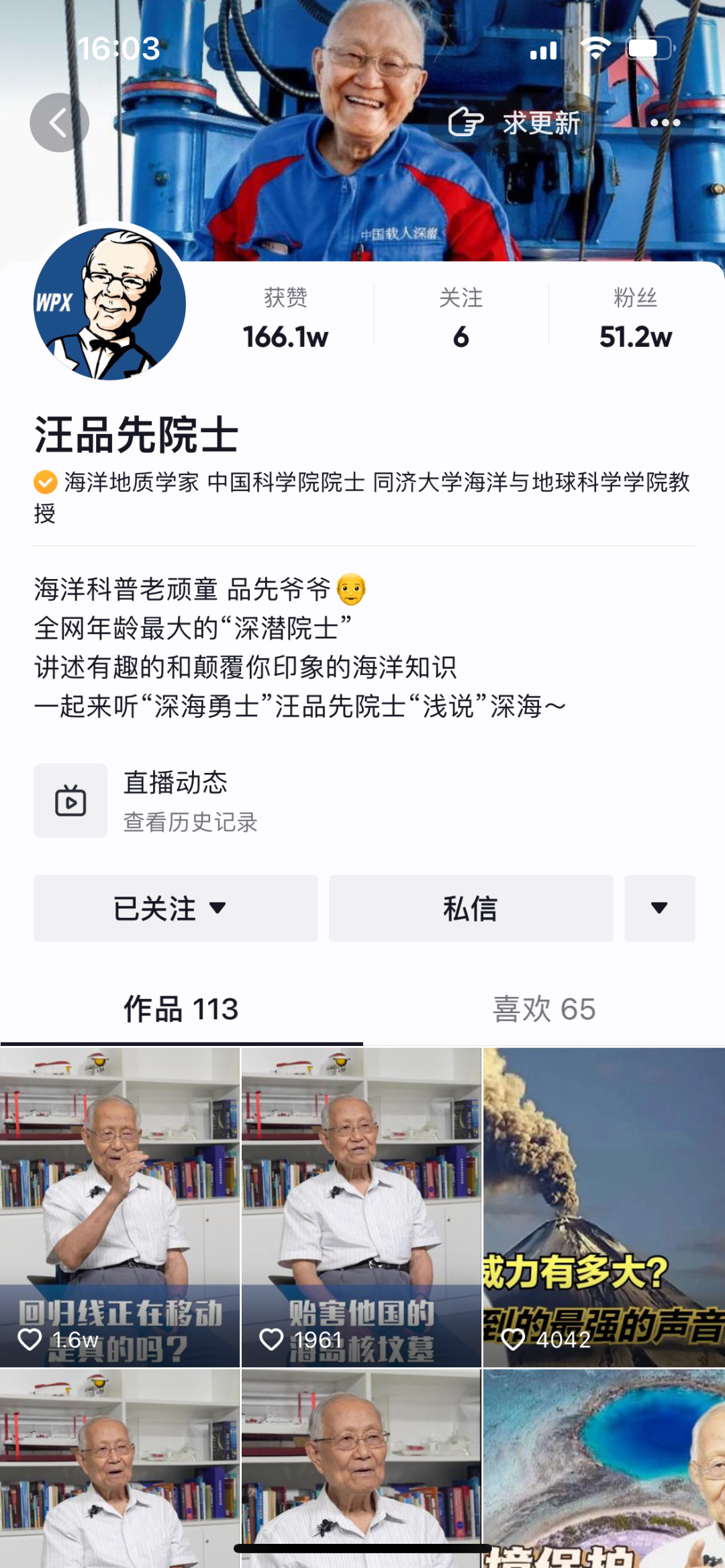This screenshot has width=725, height=1568.
Task: Open the 贻害他国的核坟墓 video with 1961 likes
Action: [361, 1208]
